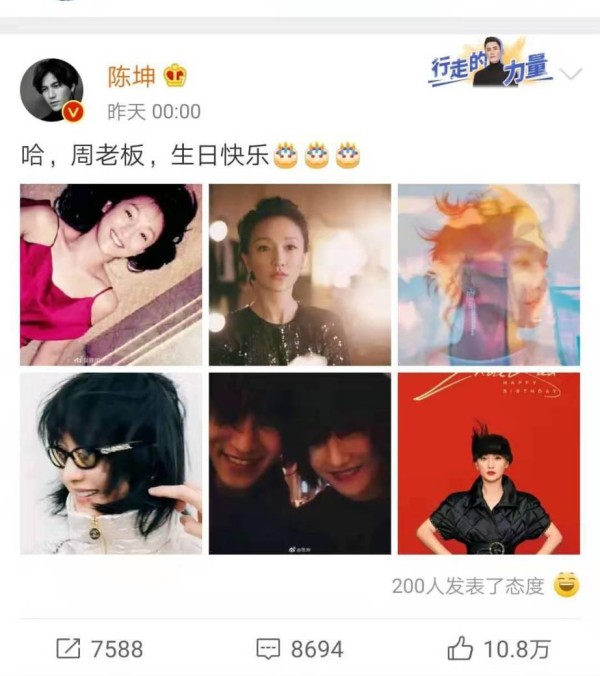This screenshot has height=676, width=600.
Task: Open the red Happy Birthday poster image
Action: click(x=488, y=463)
